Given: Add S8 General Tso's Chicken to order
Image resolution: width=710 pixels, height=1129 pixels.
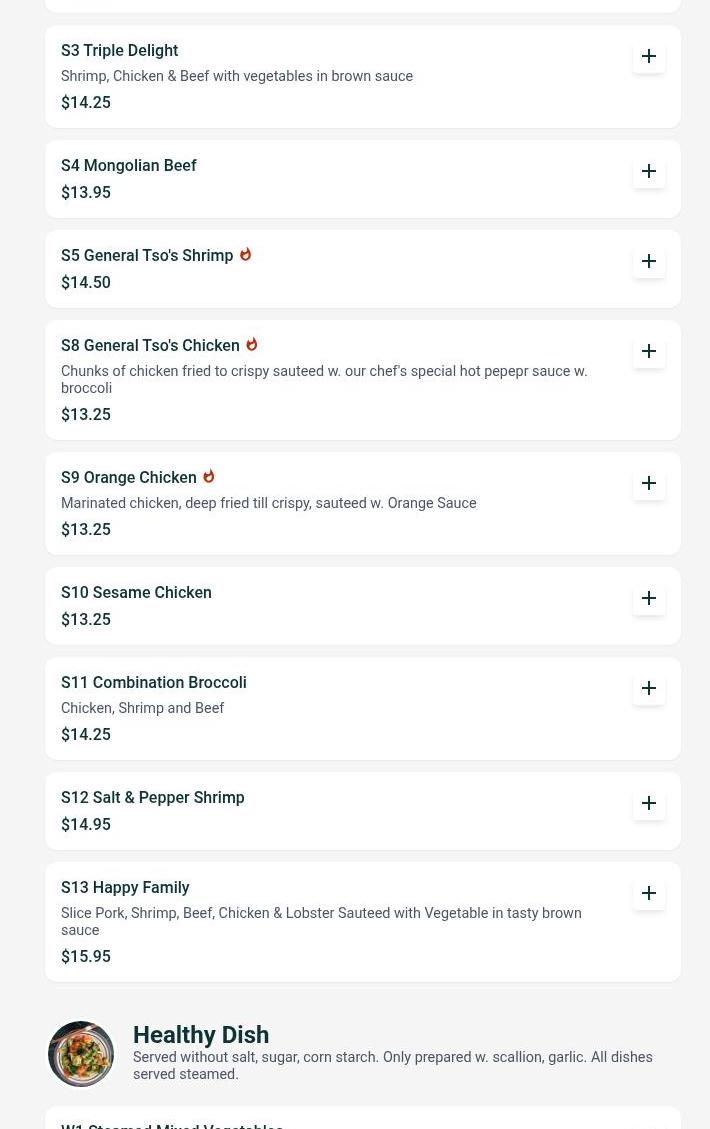Looking at the screenshot, I should point(649,351).
